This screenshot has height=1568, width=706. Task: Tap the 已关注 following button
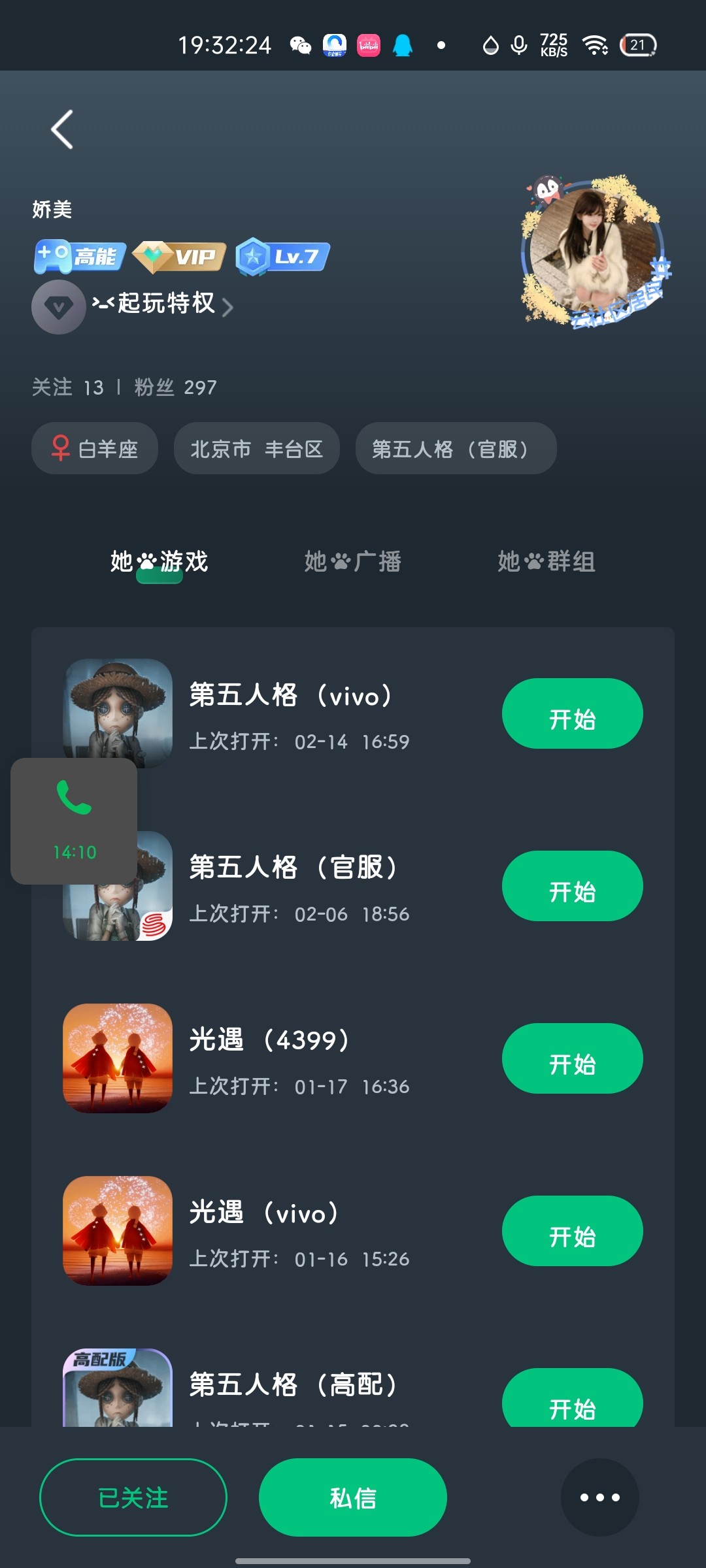(x=133, y=1497)
